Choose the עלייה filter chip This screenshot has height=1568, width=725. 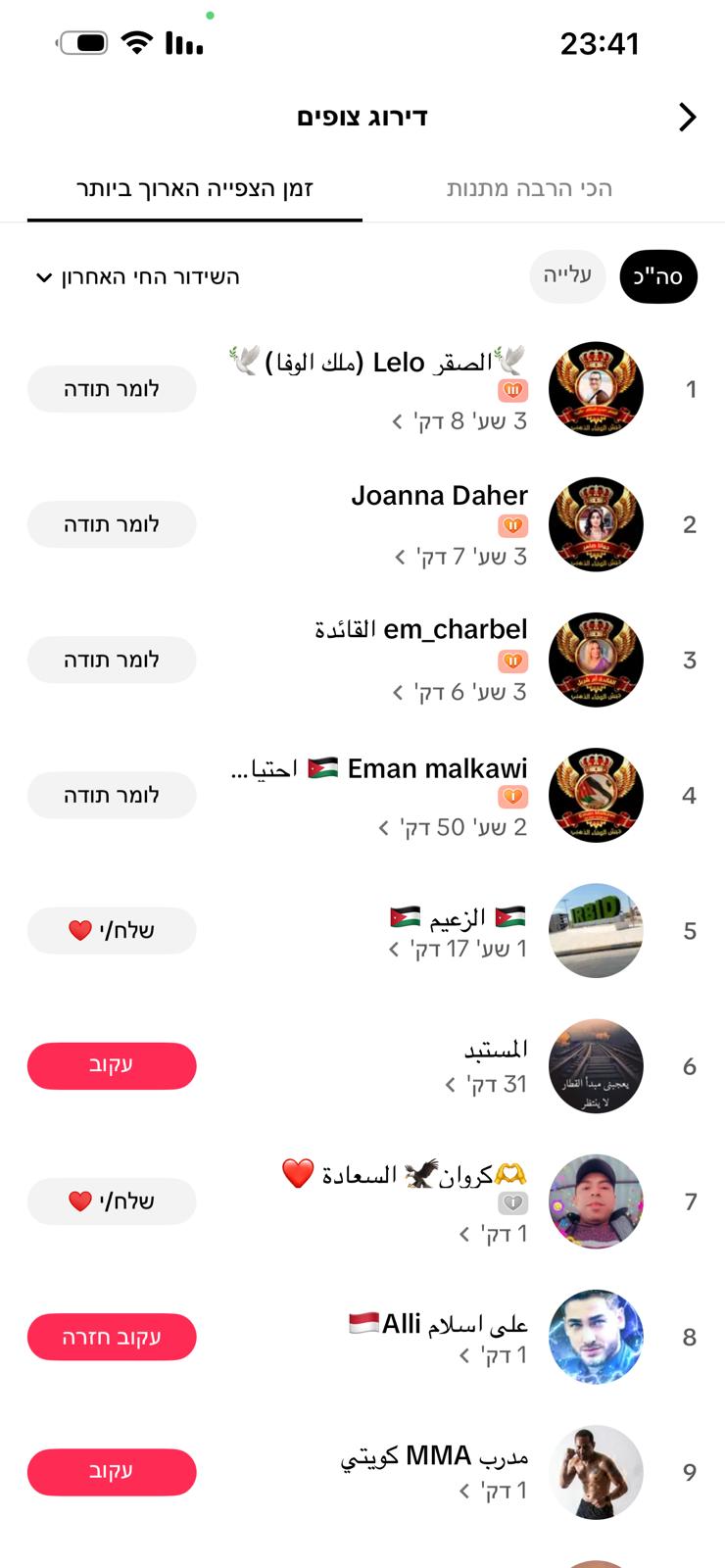pos(567,275)
